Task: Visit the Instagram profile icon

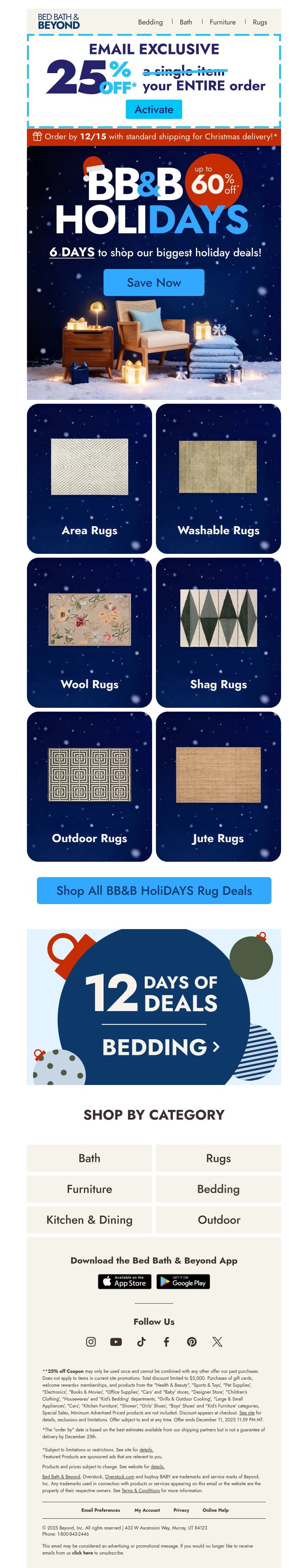Action: click(x=91, y=1342)
